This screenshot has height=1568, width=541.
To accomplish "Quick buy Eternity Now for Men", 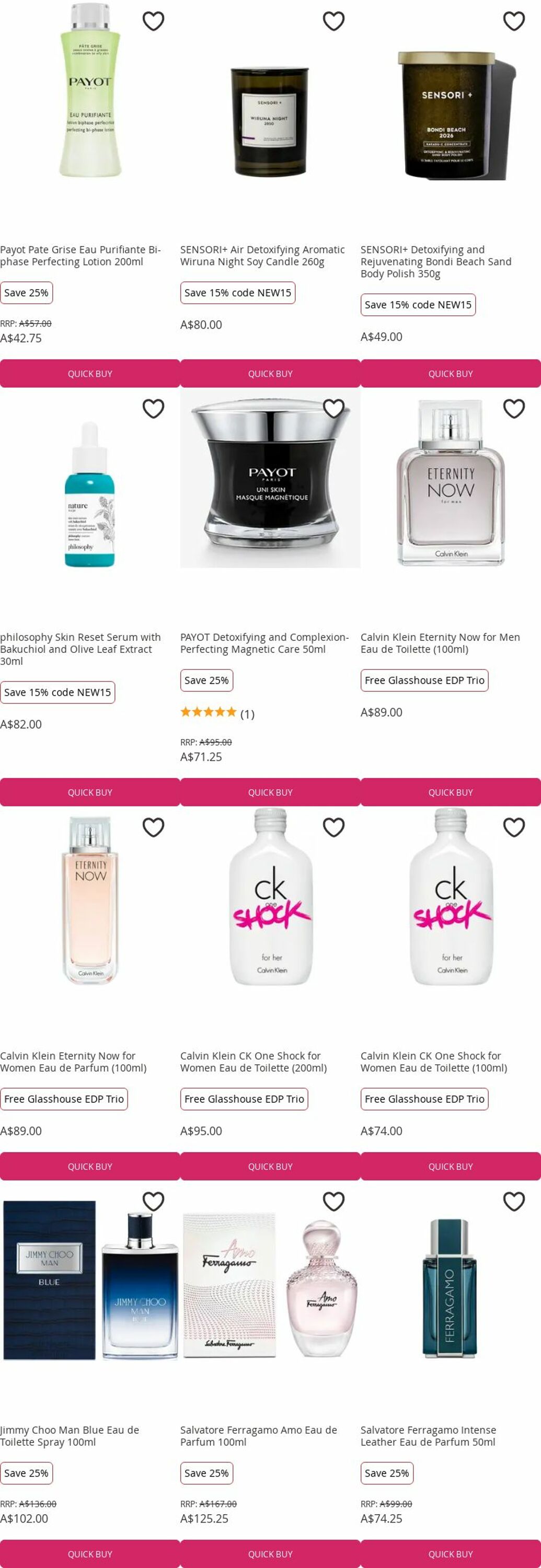I will 451,792.
